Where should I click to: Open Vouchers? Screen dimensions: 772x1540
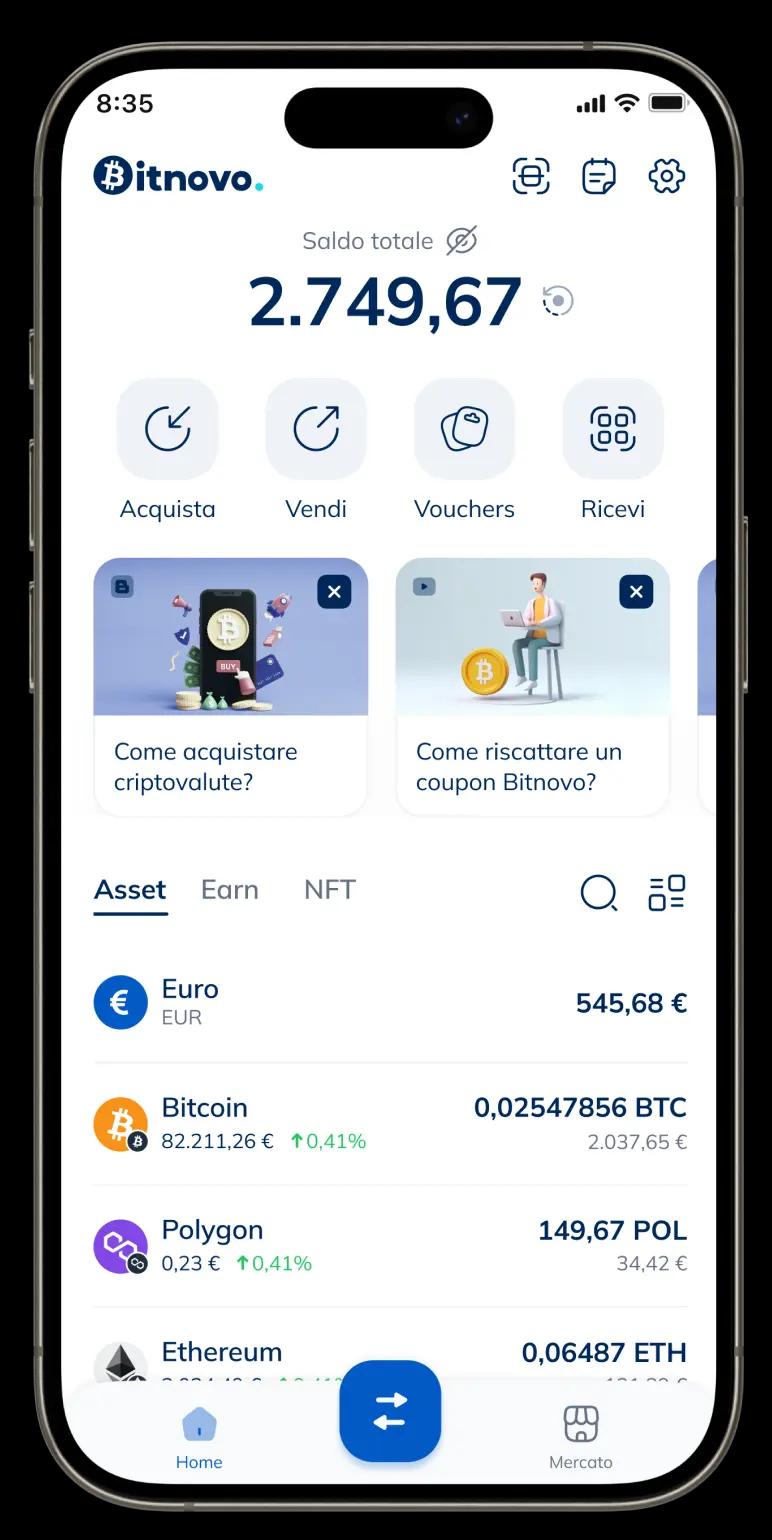464,429
